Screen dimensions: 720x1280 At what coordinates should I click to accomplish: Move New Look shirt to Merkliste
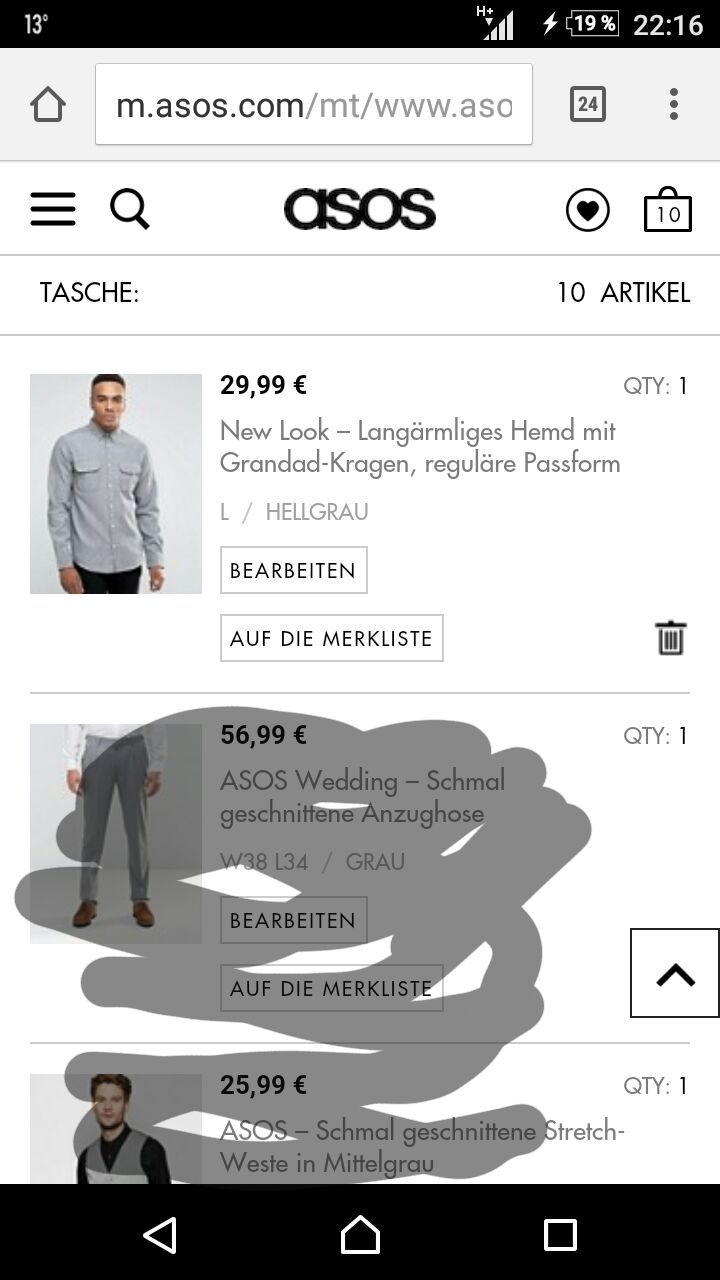pyautogui.click(x=331, y=638)
